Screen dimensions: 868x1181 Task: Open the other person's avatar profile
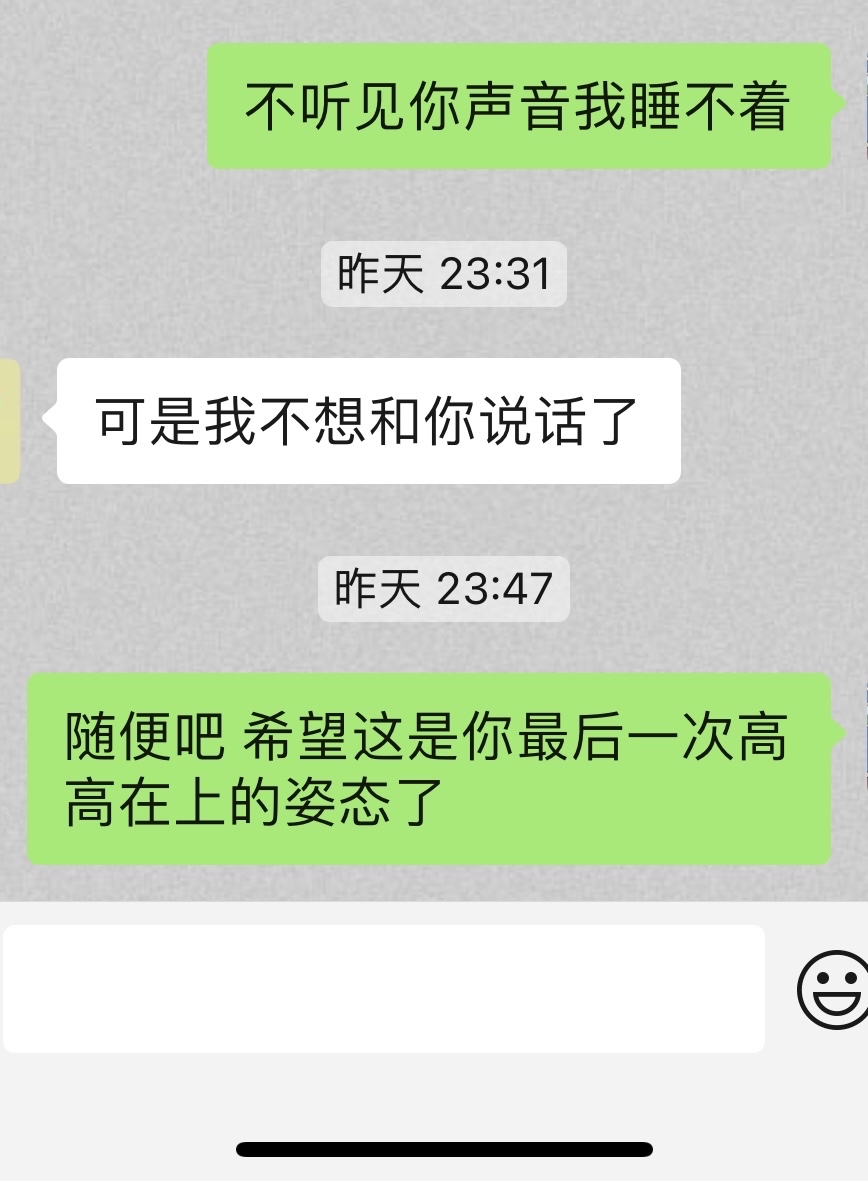point(9,421)
